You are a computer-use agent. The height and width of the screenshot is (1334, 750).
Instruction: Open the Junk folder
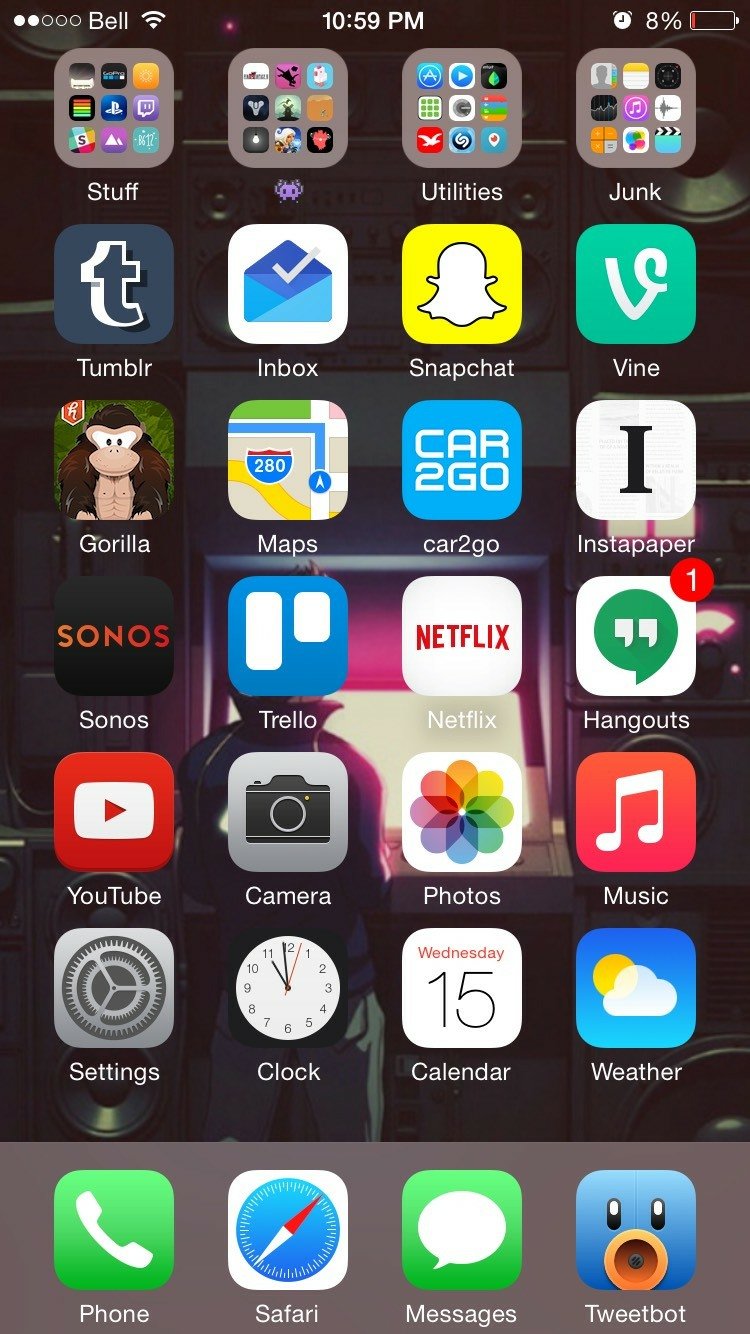[635, 108]
